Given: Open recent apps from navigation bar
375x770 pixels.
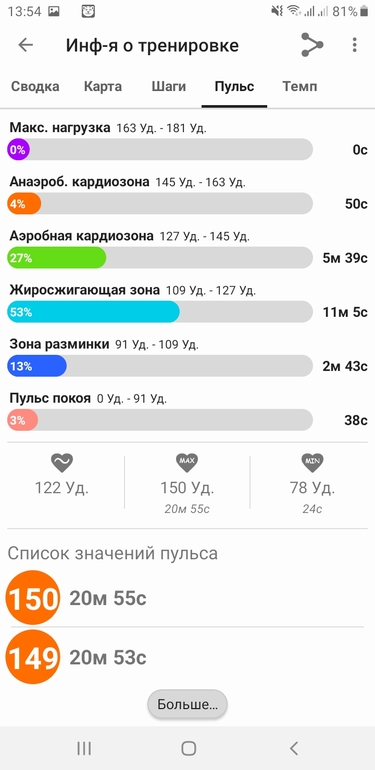Looking at the screenshot, I should 84,748.
